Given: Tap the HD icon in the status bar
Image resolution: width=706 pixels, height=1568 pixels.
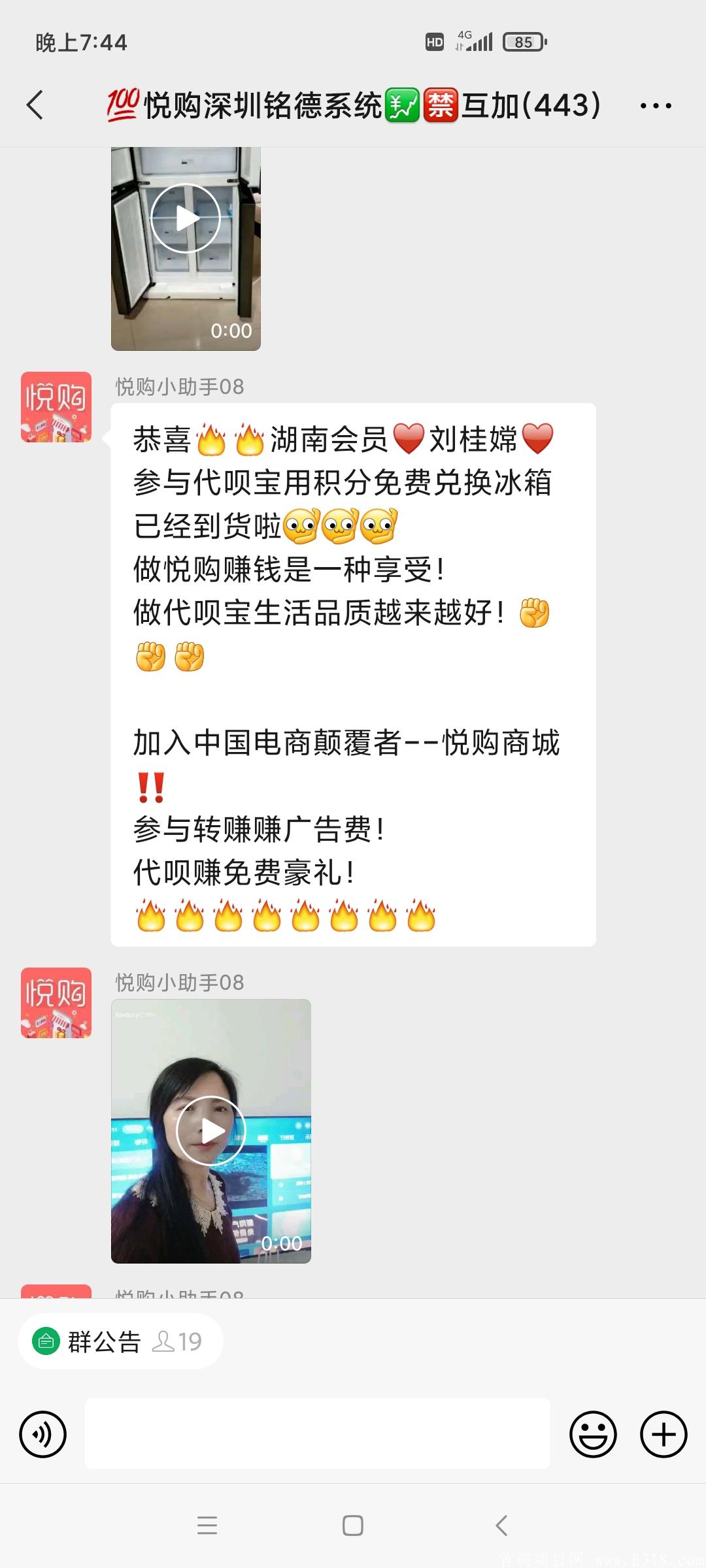Looking at the screenshot, I should (x=434, y=41).
